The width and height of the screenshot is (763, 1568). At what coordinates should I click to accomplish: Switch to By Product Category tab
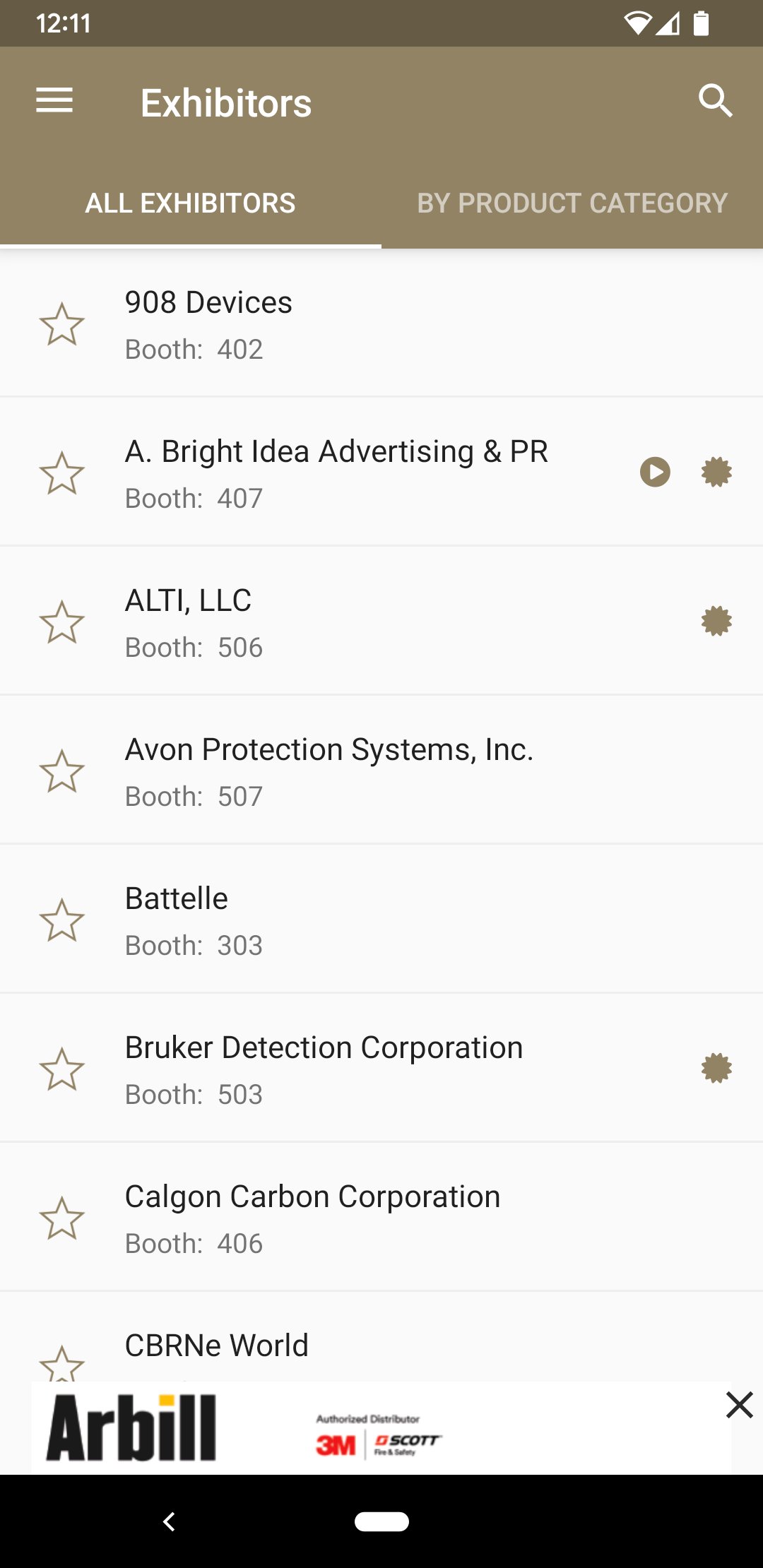[x=572, y=203]
